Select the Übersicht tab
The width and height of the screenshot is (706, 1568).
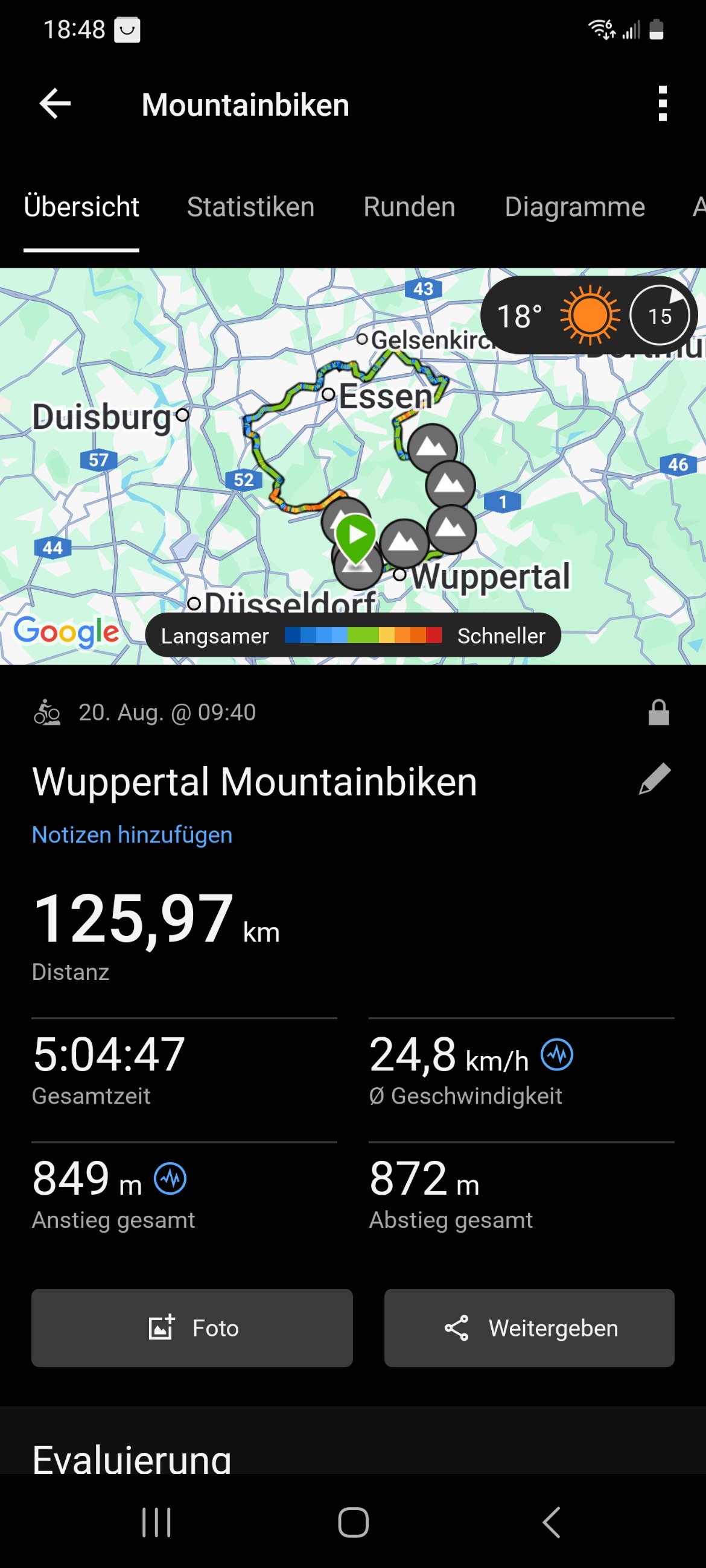81,207
